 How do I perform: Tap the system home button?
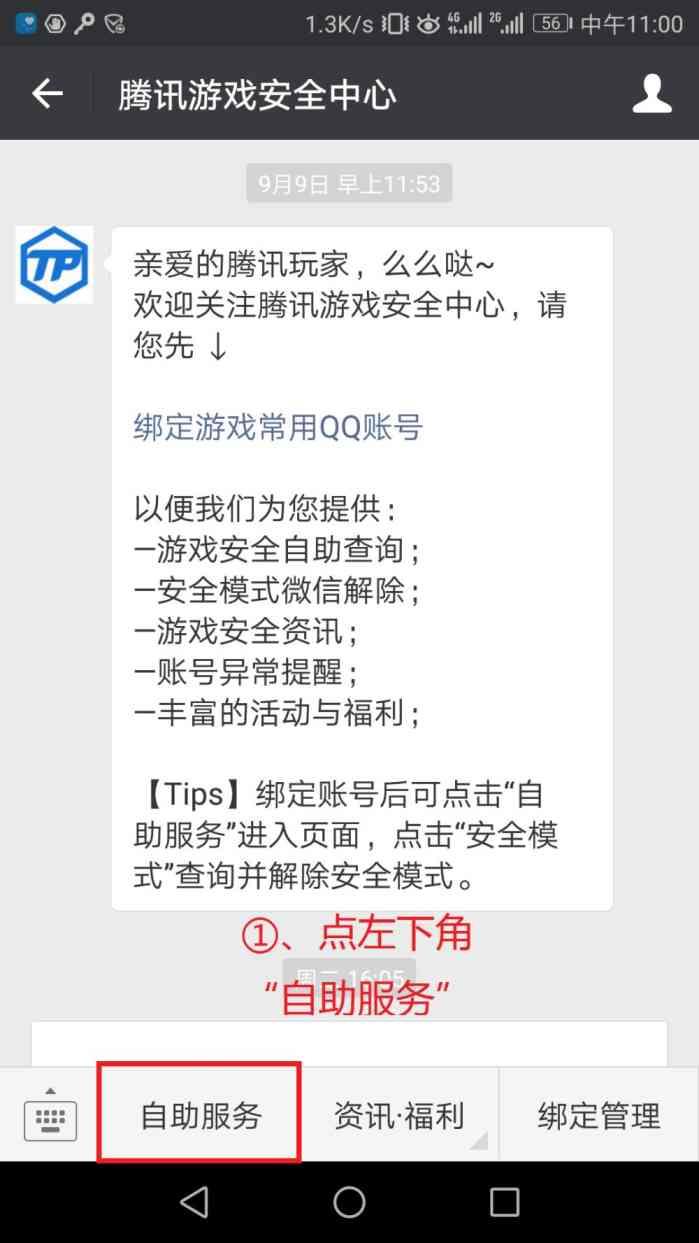tap(349, 1201)
